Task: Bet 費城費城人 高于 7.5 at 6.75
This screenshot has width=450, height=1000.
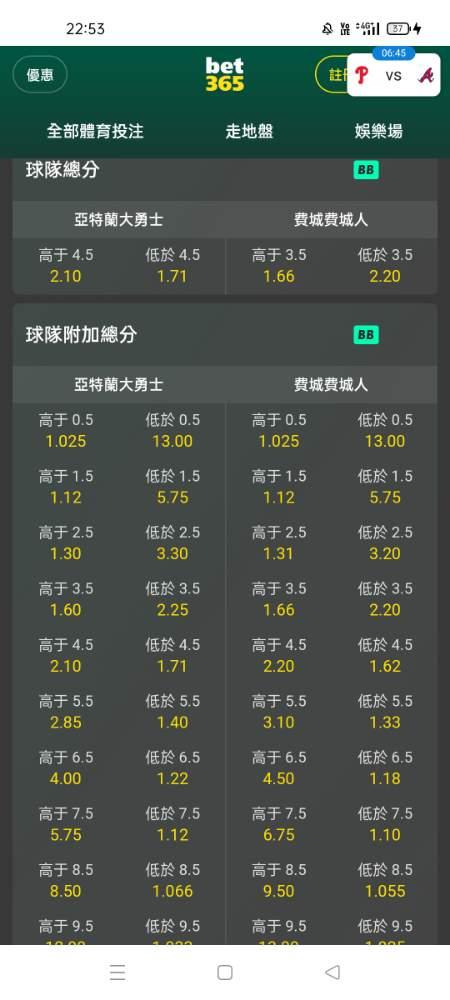Action: 279,823
